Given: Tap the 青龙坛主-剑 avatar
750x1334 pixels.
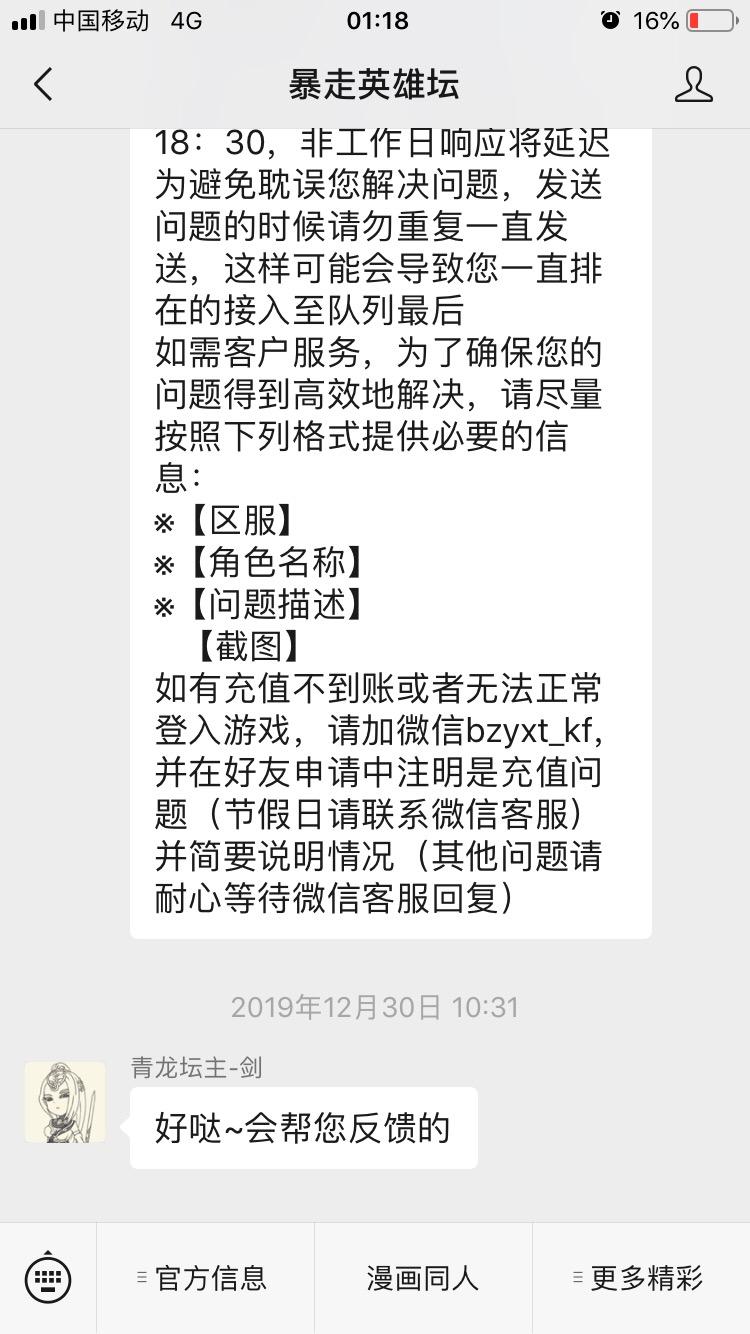Looking at the screenshot, I should [x=65, y=1102].
